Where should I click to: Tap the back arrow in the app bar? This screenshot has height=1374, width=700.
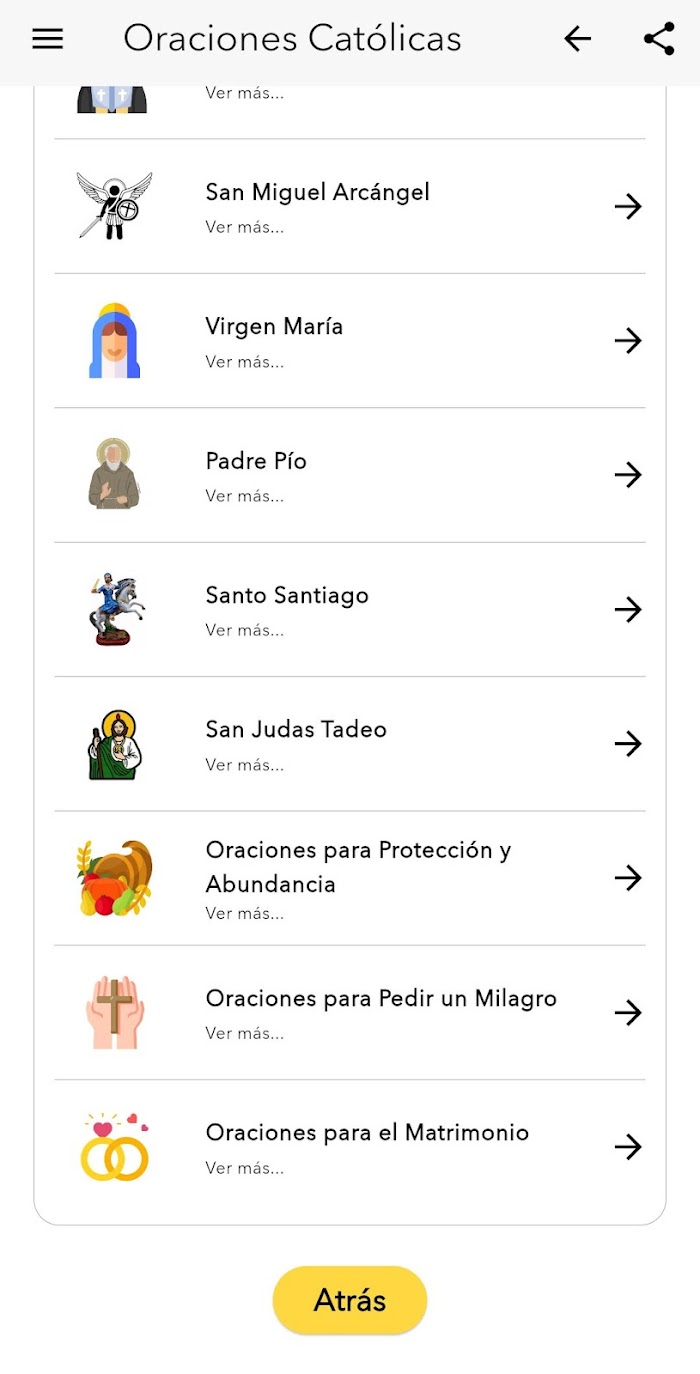pos(578,39)
